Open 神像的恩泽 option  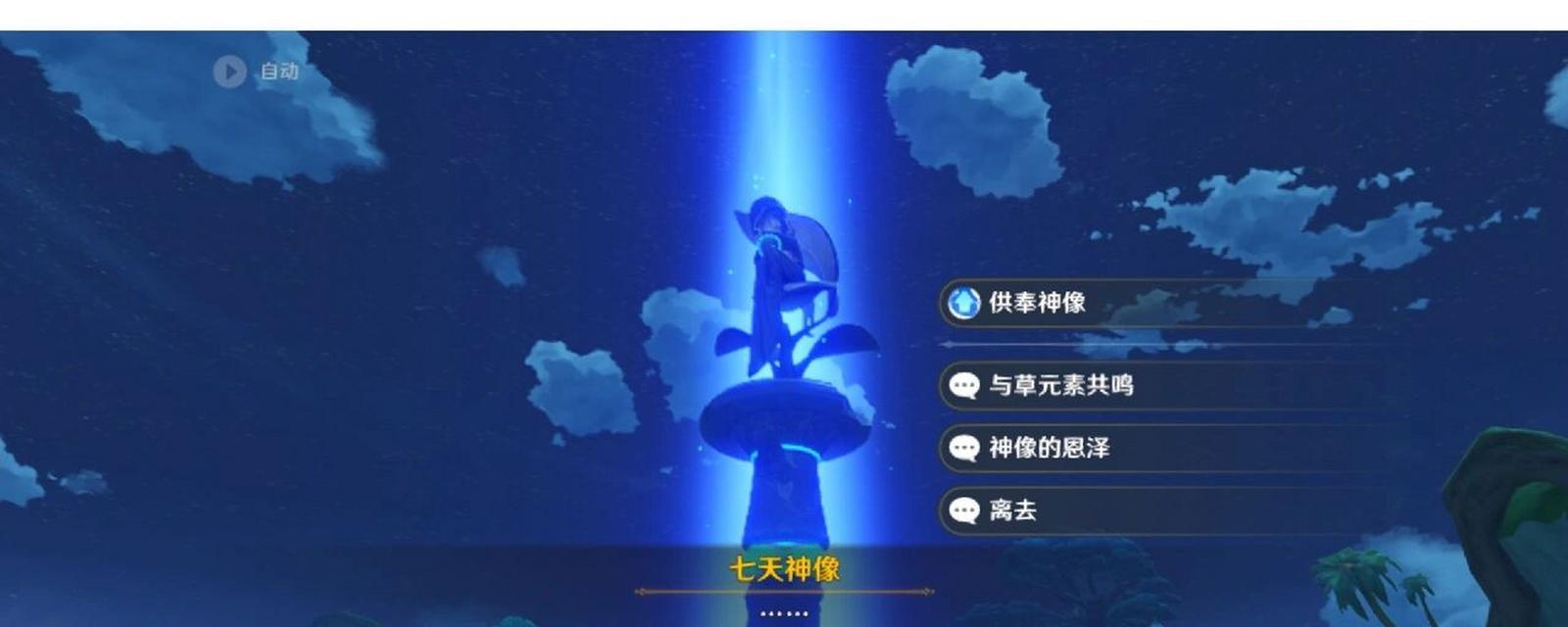pos(1049,448)
